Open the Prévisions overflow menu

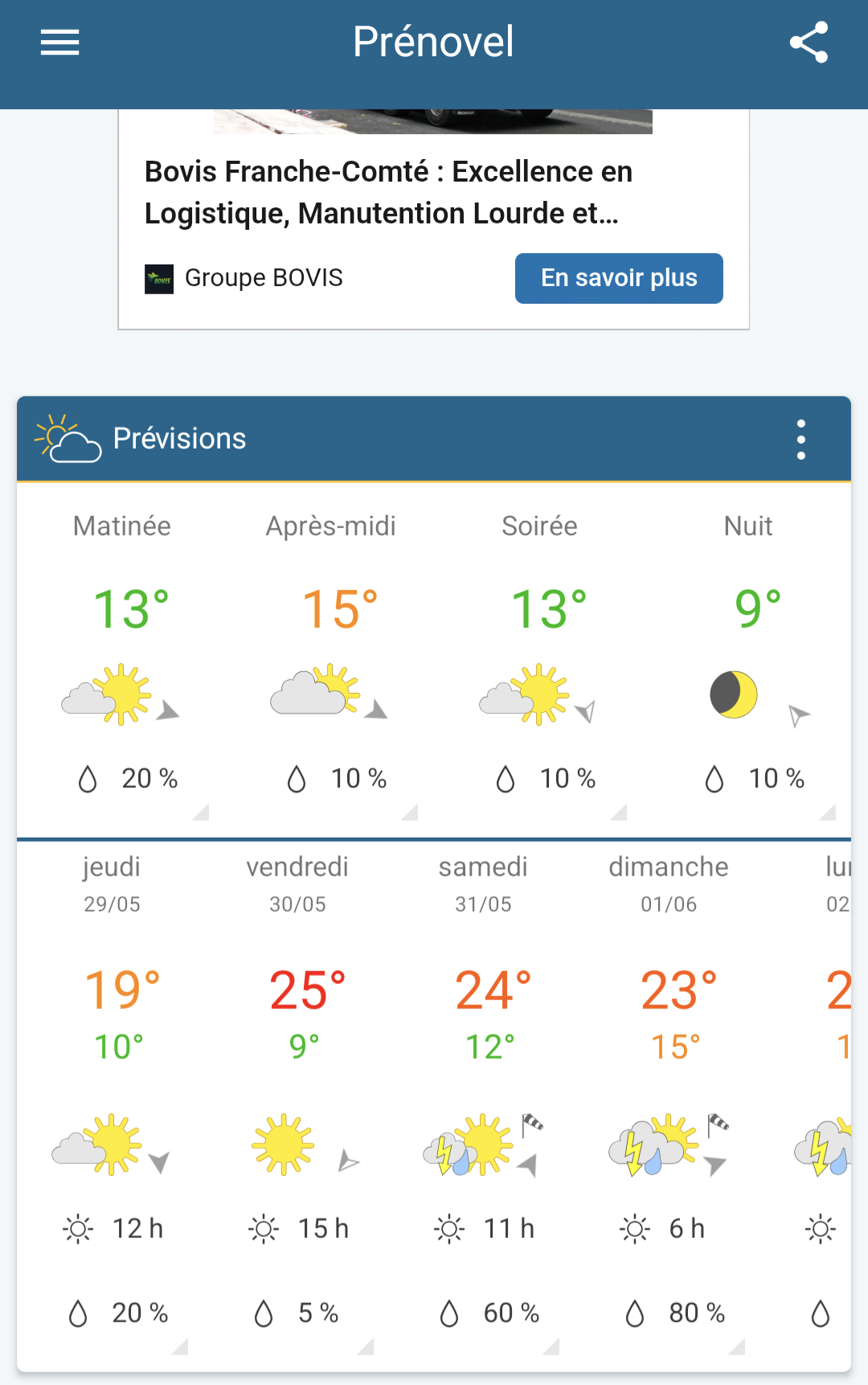click(800, 440)
